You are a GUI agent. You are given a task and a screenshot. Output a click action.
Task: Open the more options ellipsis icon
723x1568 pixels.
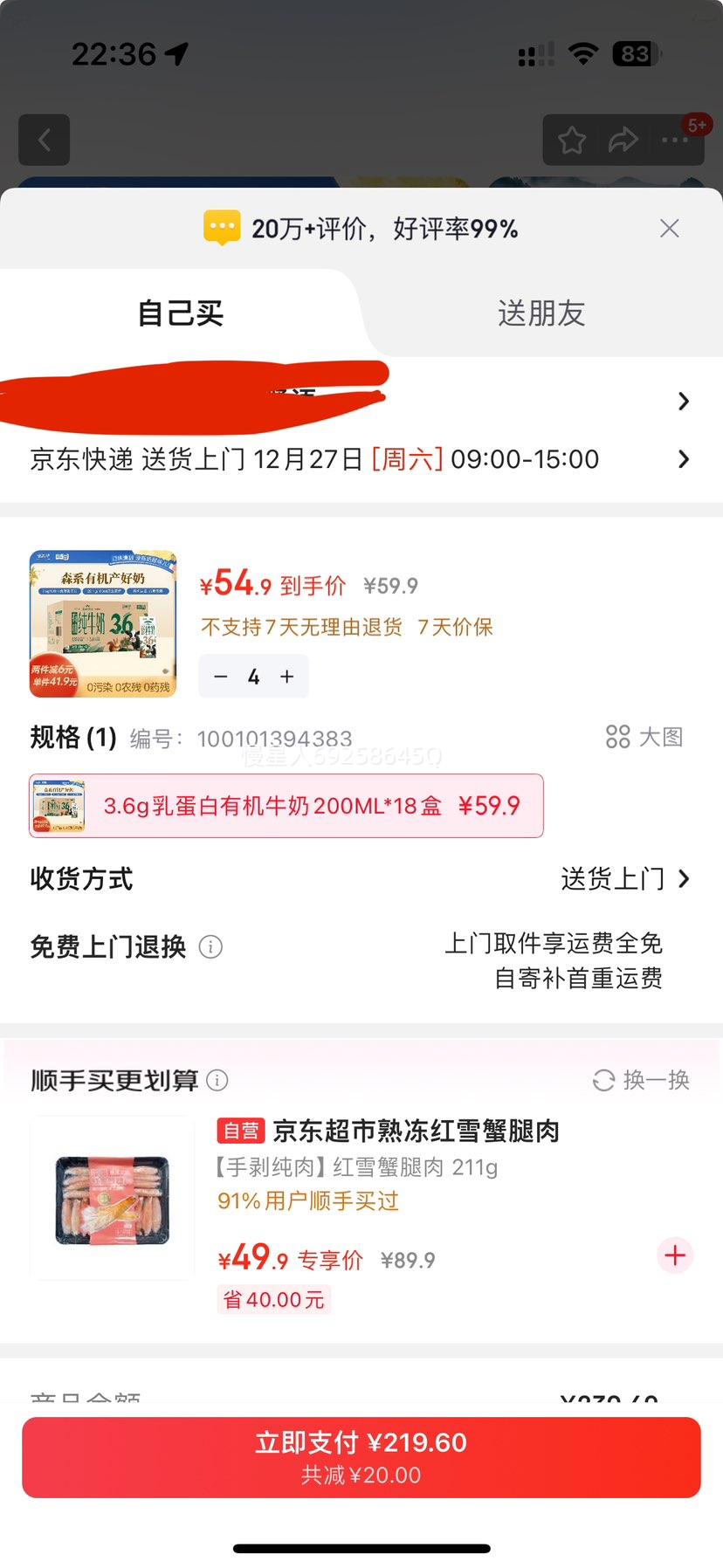pos(677,140)
